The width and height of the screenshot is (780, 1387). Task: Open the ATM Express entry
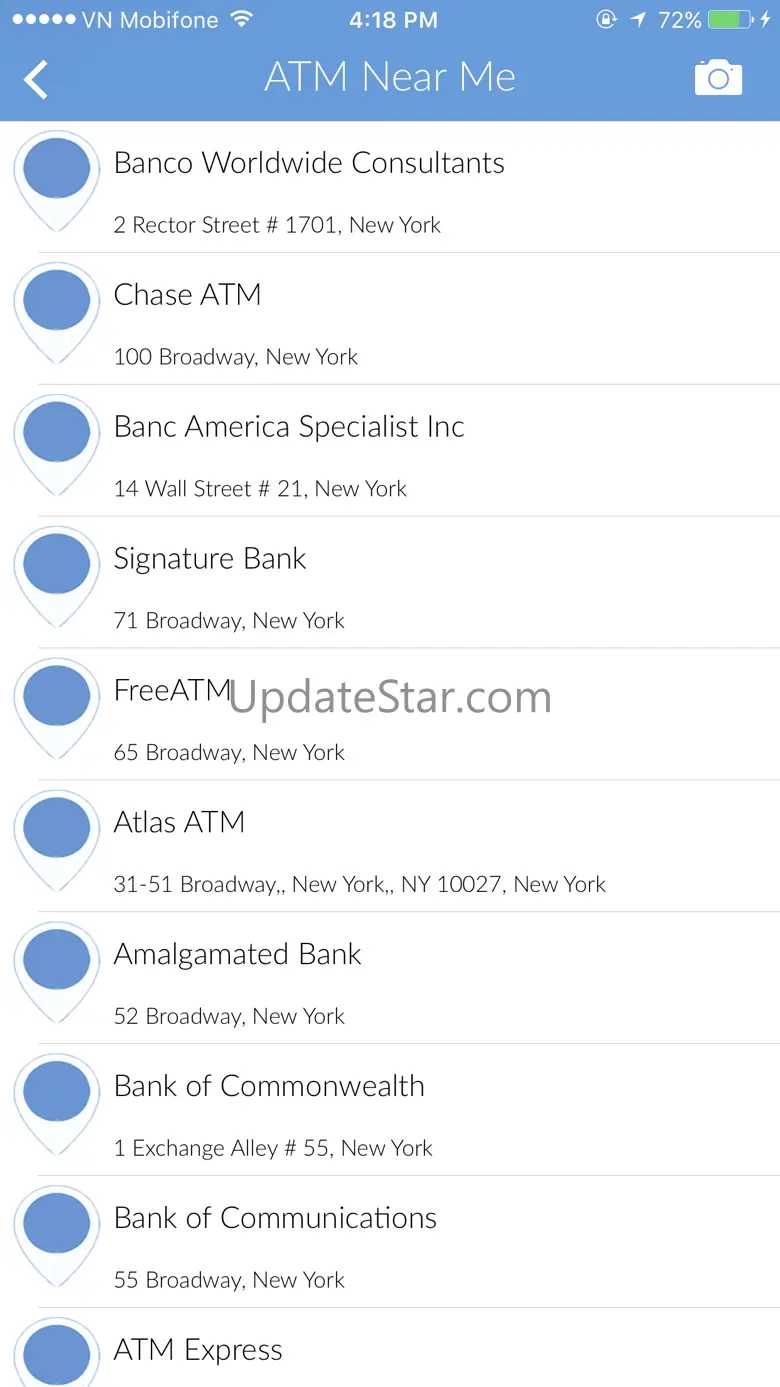[198, 1352]
